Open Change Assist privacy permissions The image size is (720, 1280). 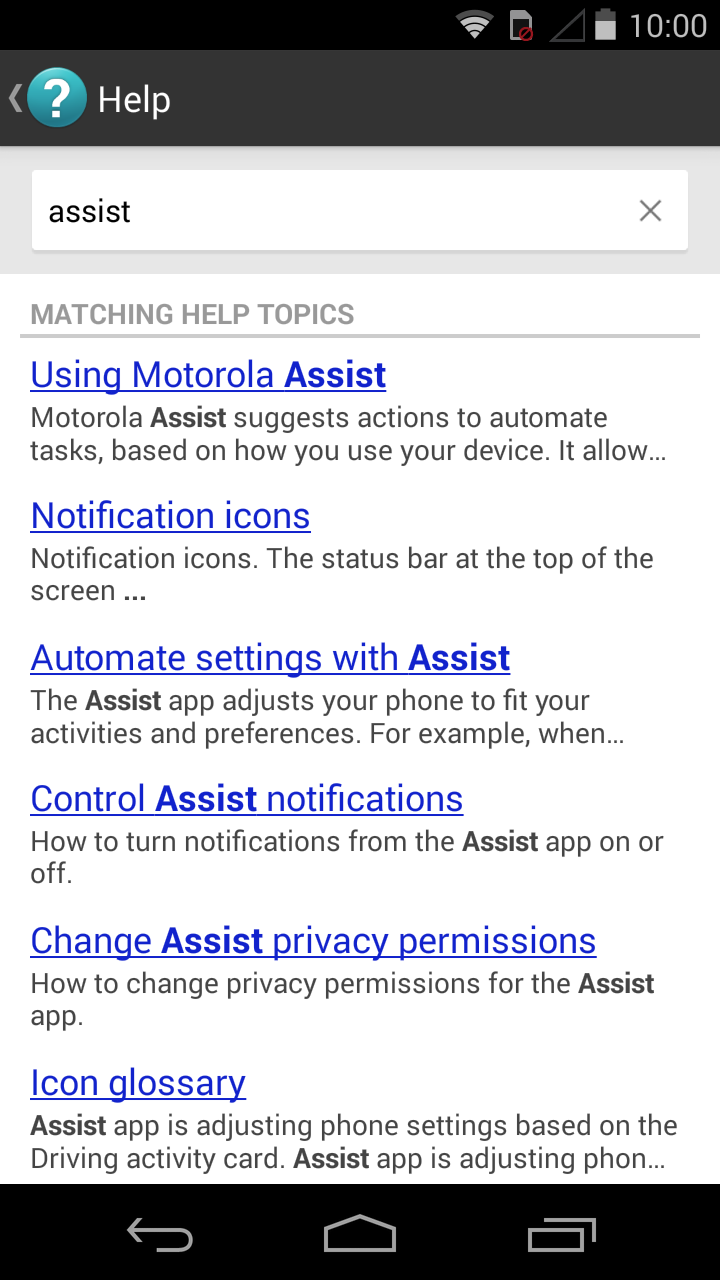coord(313,940)
